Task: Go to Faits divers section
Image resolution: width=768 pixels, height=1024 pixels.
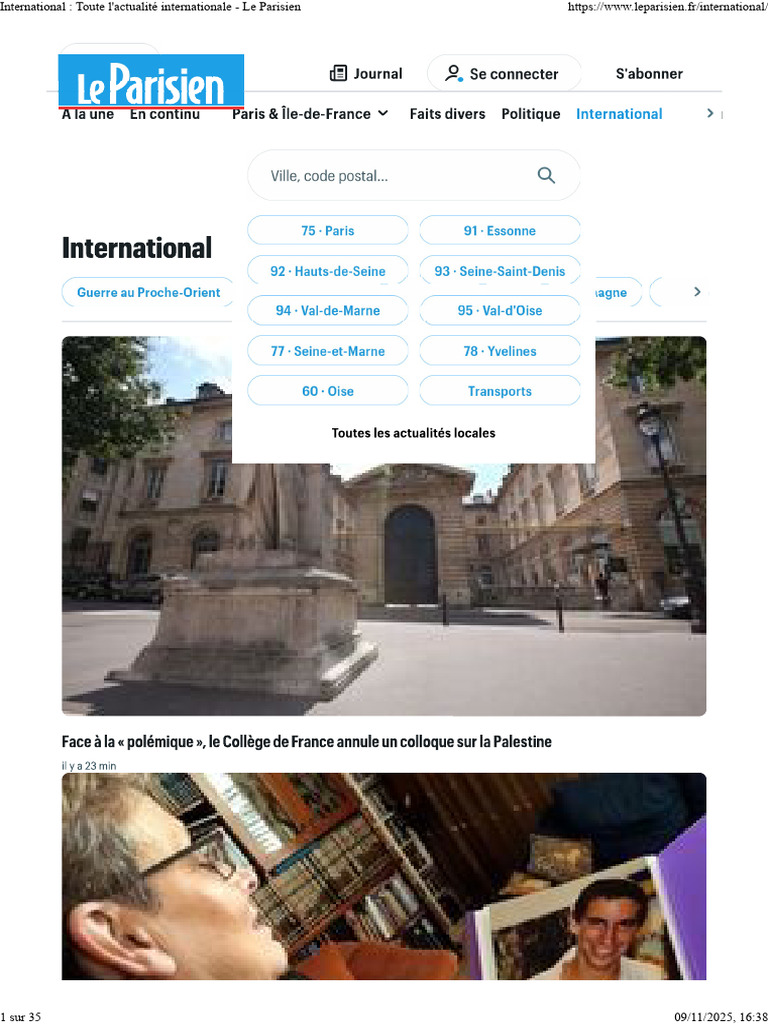Action: pyautogui.click(x=447, y=114)
